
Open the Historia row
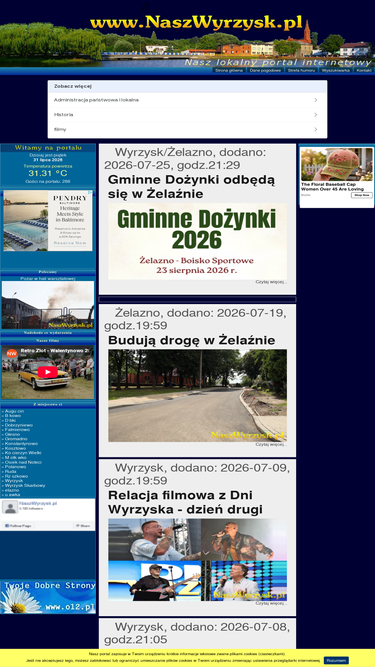187,115
